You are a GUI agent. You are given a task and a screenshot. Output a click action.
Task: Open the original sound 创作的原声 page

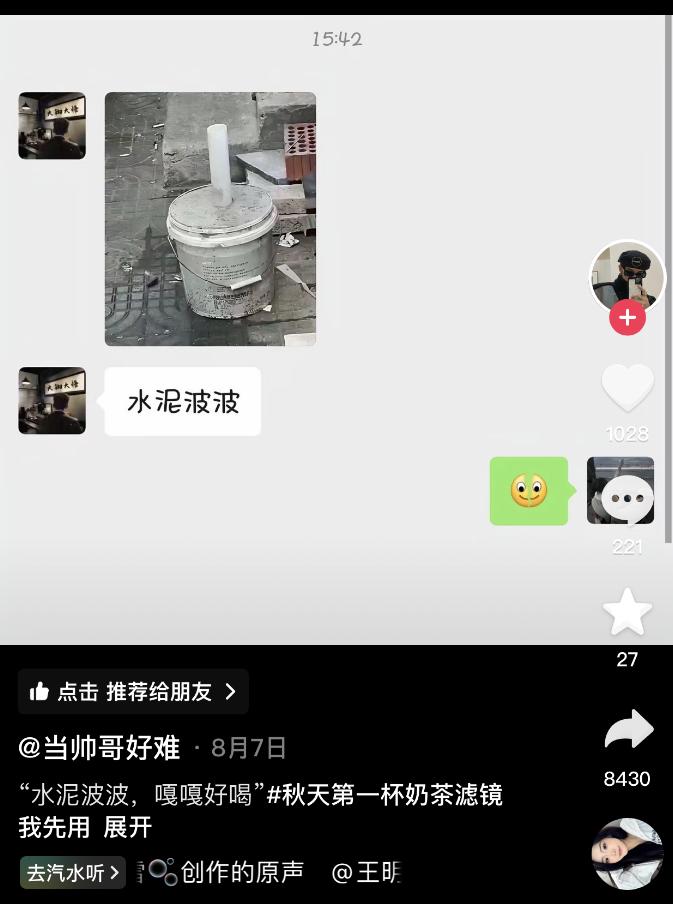pyautogui.click(x=241, y=872)
